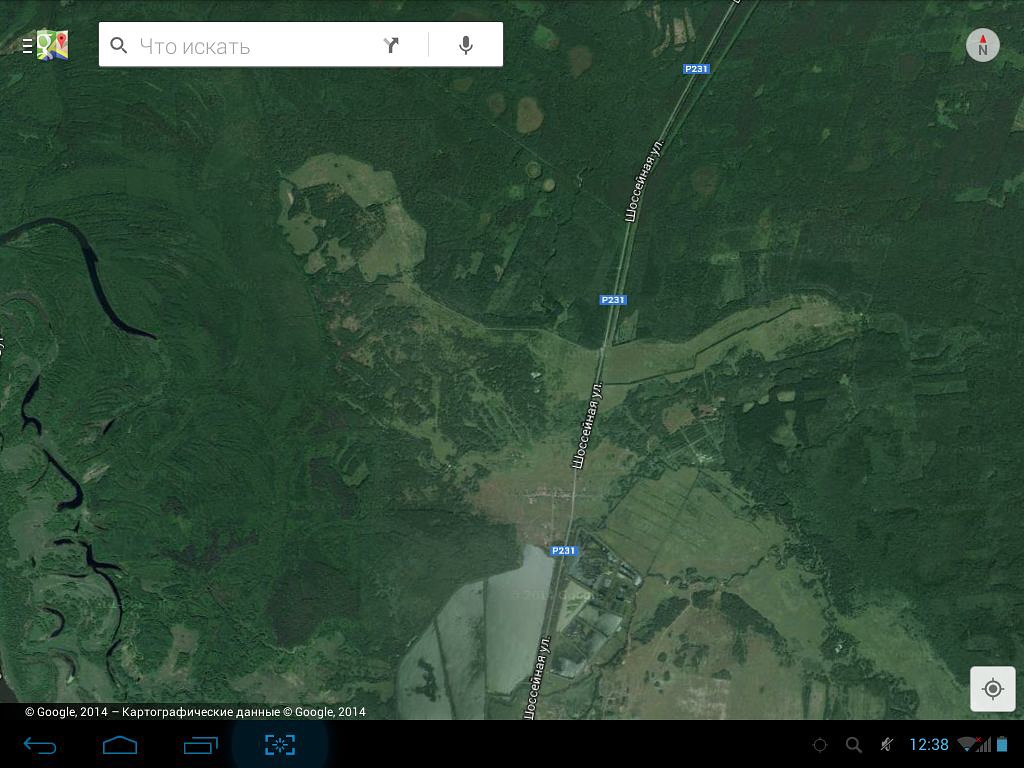Take a screenshot from the navigation bar
1024x768 pixels.
click(x=280, y=745)
